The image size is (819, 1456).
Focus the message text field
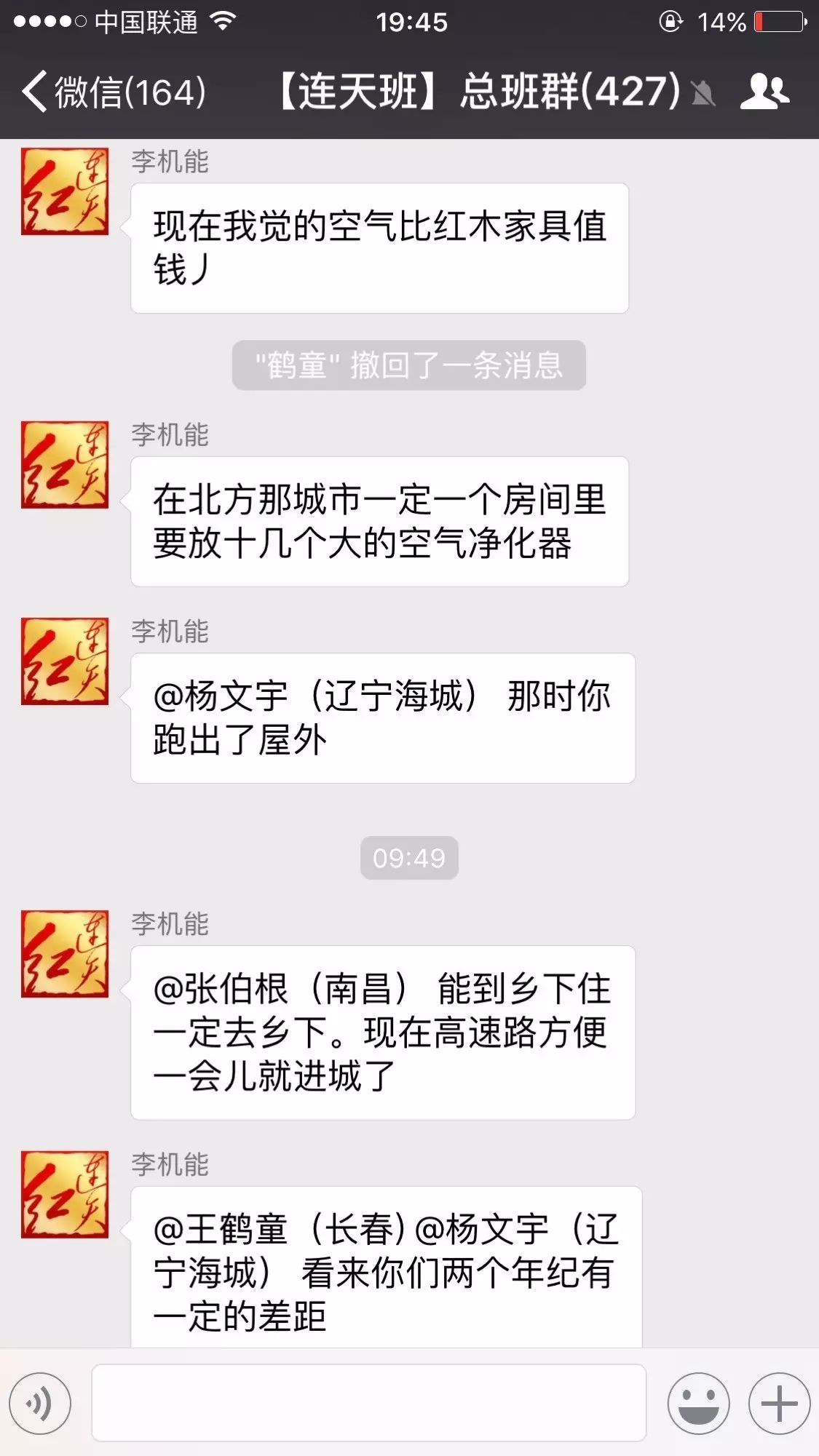368,1404
